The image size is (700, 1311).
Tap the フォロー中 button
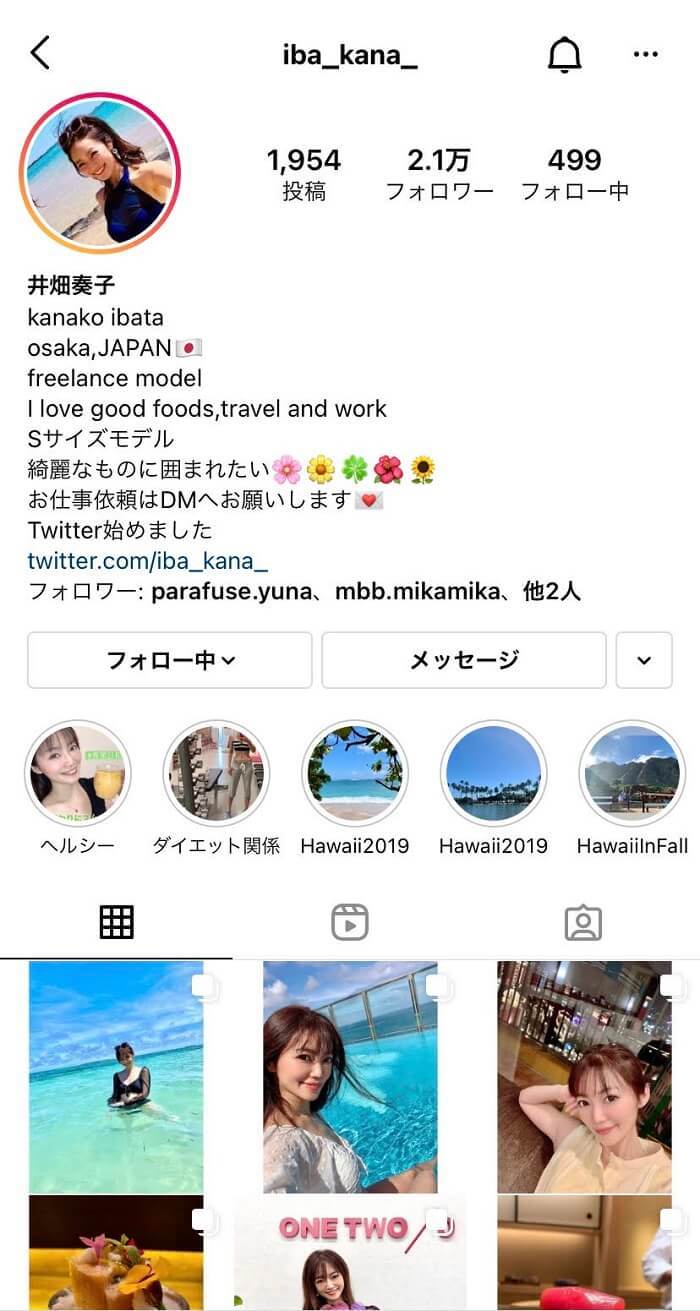coord(169,660)
